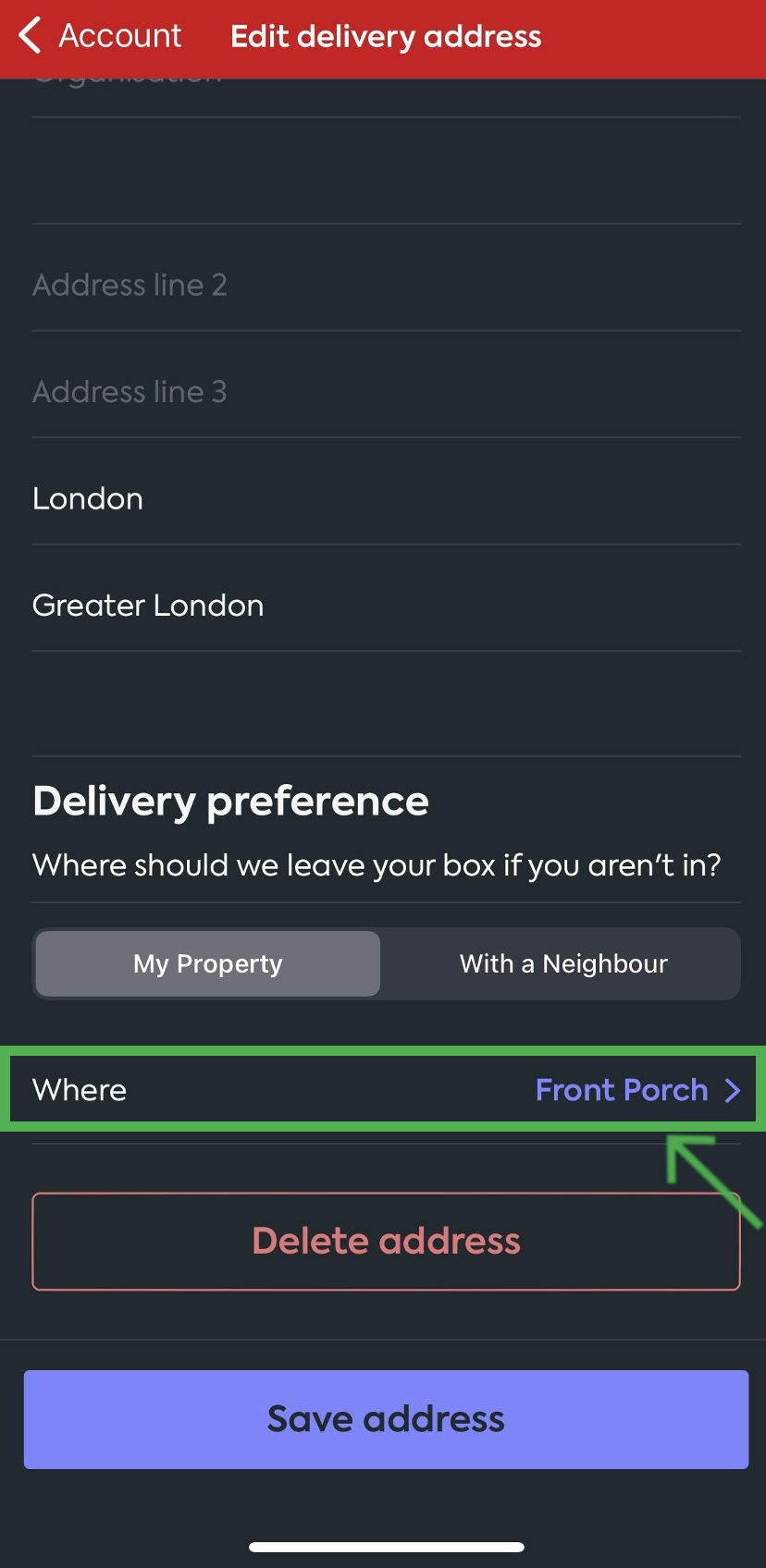Image resolution: width=766 pixels, height=1568 pixels.
Task: Delete this address
Action: (x=386, y=1241)
